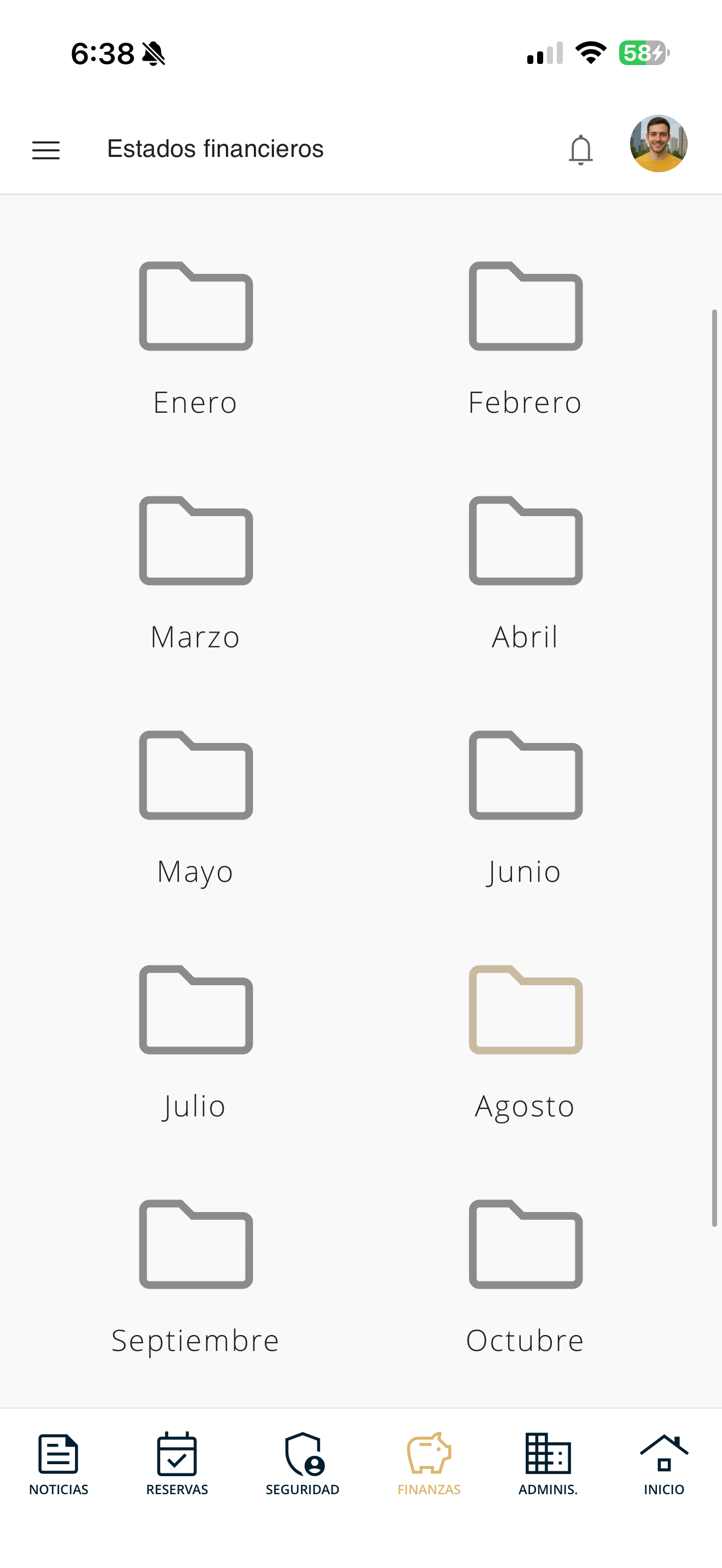
Task: Open the Adminis. tab
Action: [x=548, y=1464]
